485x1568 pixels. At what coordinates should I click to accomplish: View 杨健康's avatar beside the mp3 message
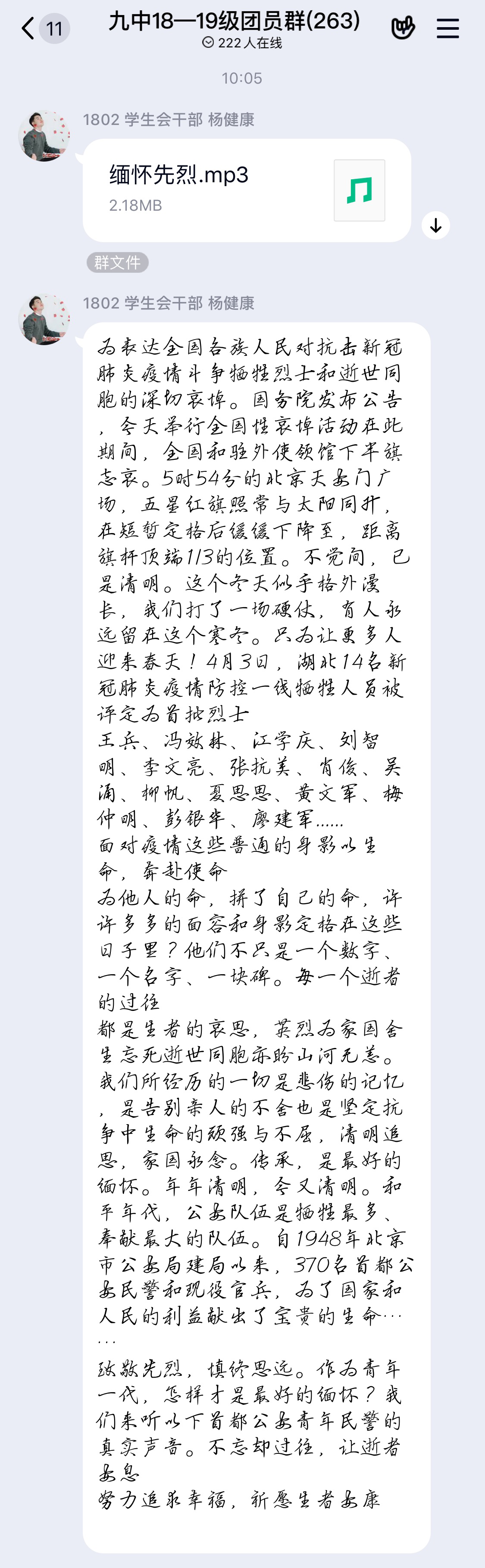coord(44,136)
